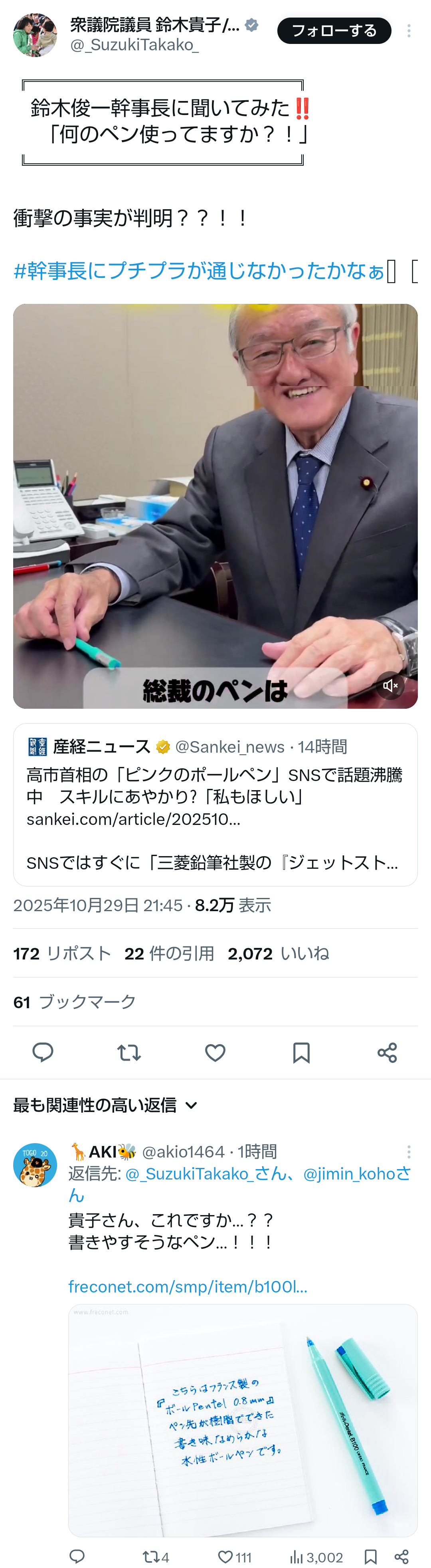Viewport: 431px width, 1568px height.
Task: Open the freconet.com link in AKI's reply
Action: pyautogui.click(x=188, y=1286)
